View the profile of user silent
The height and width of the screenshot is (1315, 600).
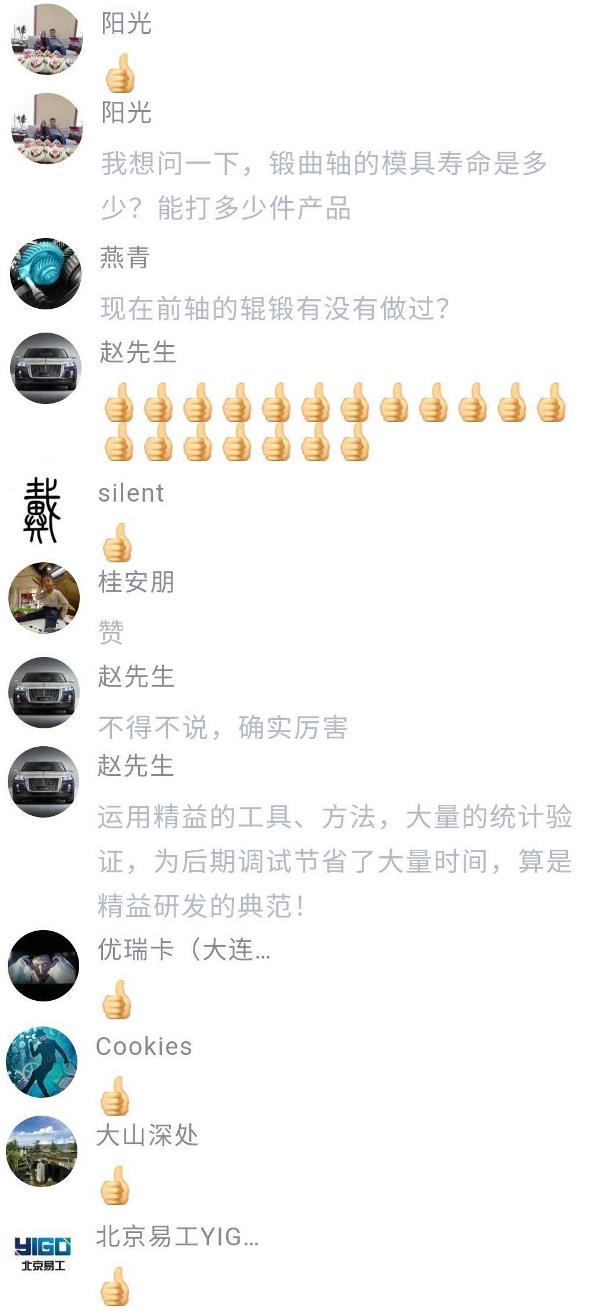click(x=42, y=510)
